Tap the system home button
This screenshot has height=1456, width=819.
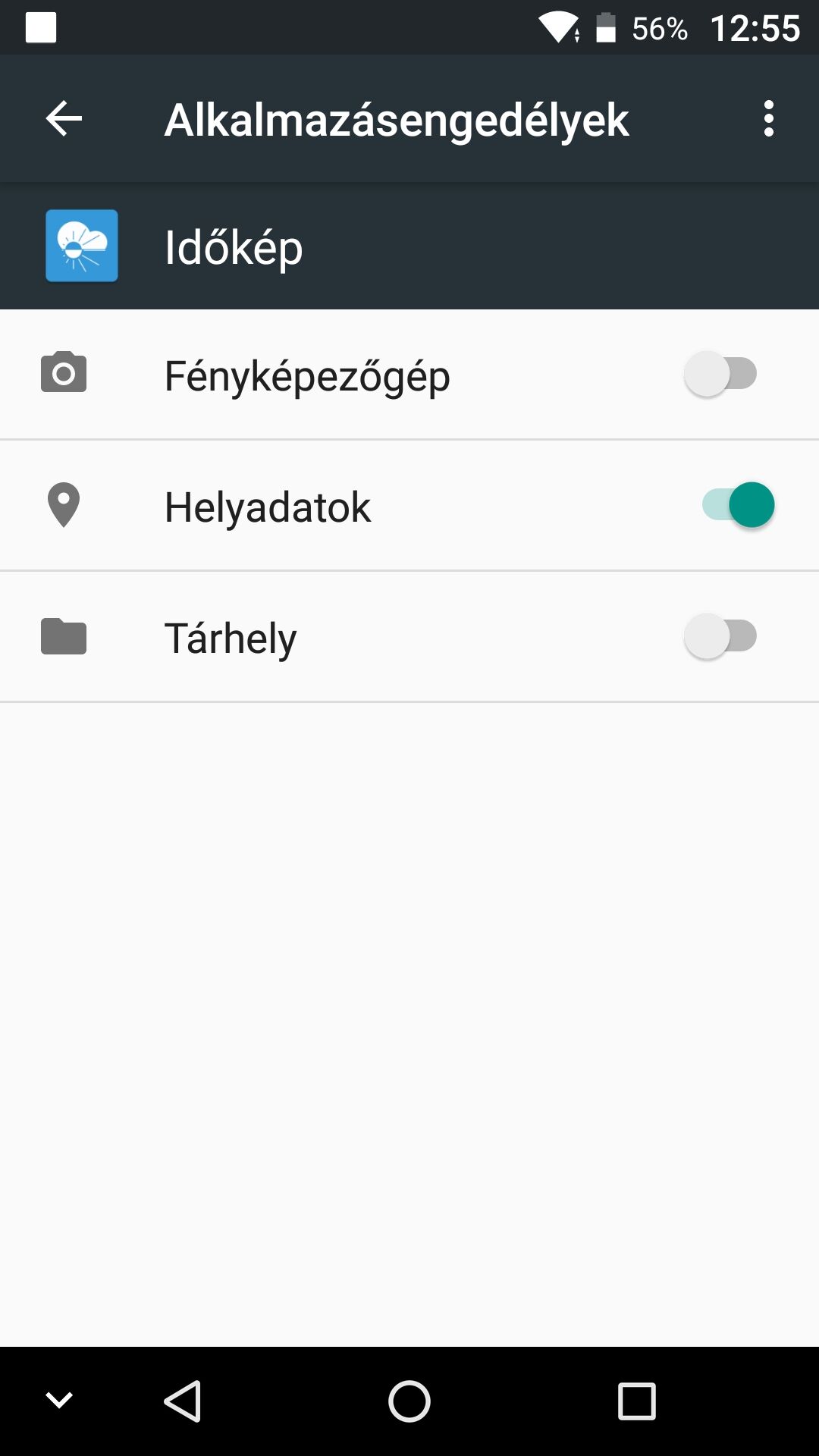coord(409,1401)
